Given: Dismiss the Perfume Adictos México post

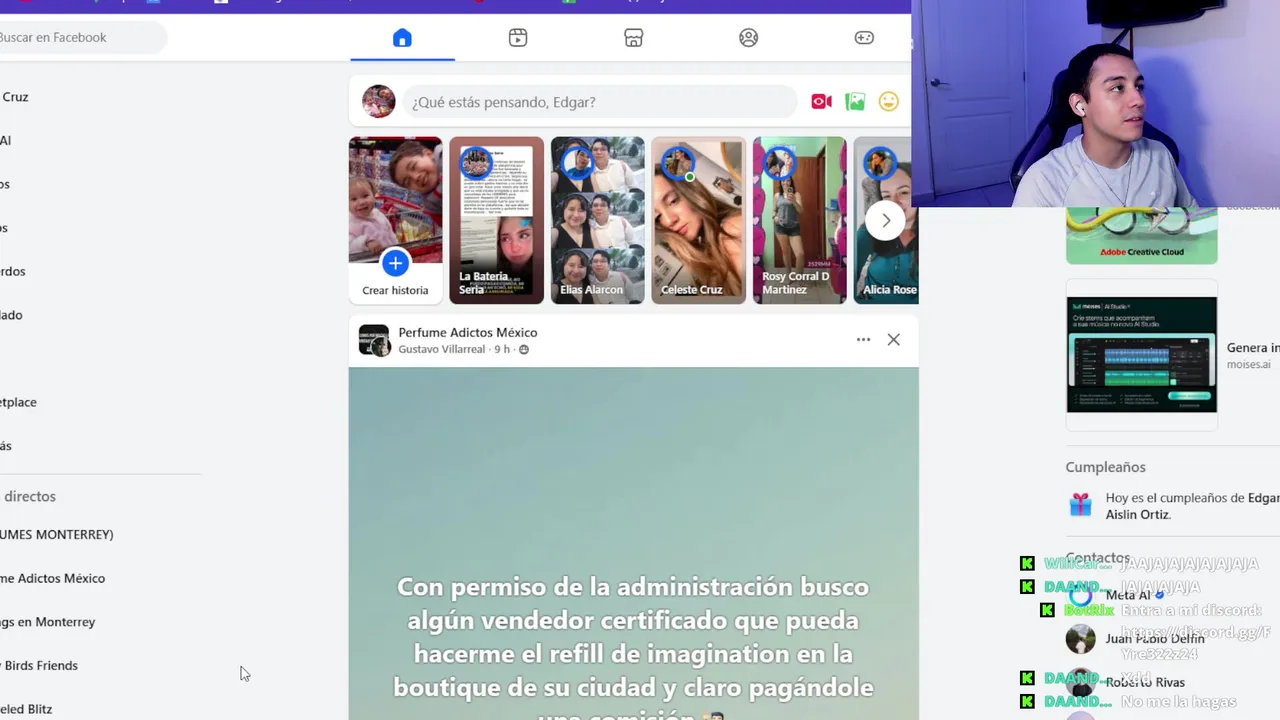Looking at the screenshot, I should tap(893, 340).
